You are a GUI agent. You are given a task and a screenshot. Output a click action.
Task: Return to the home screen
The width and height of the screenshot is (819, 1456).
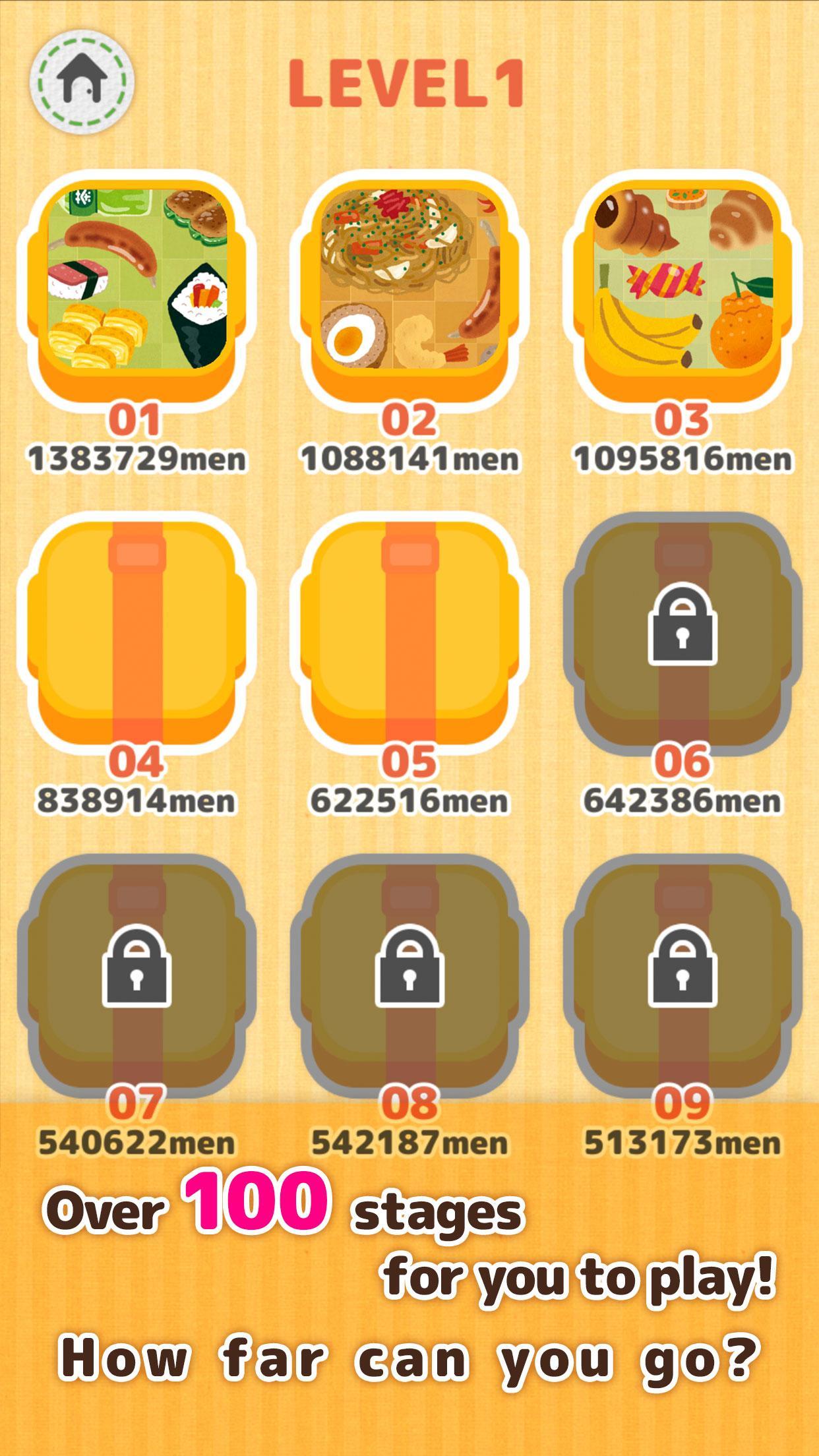(x=82, y=82)
